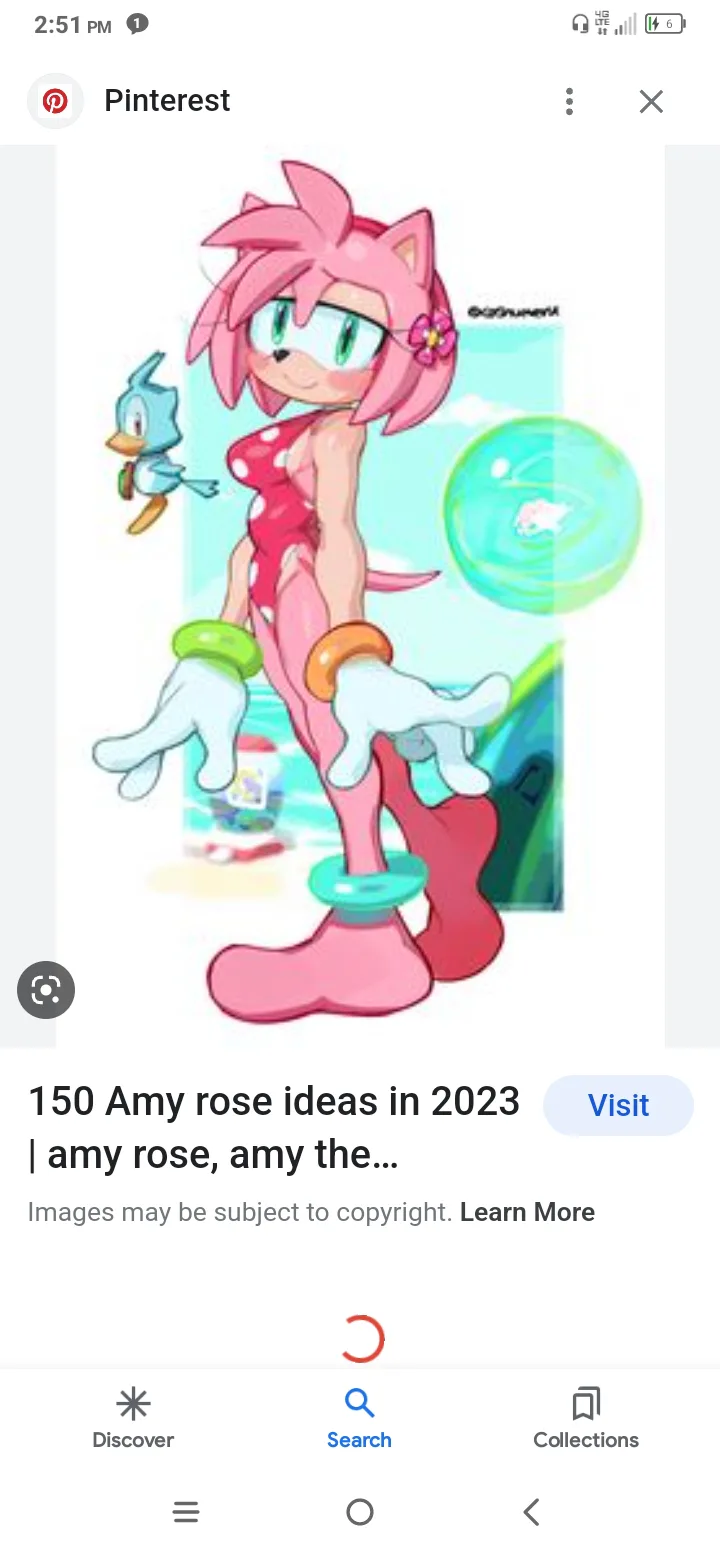Open the 150 Amy rose ideas title
Image resolution: width=720 pixels, height=1560 pixels.
[x=274, y=1128]
